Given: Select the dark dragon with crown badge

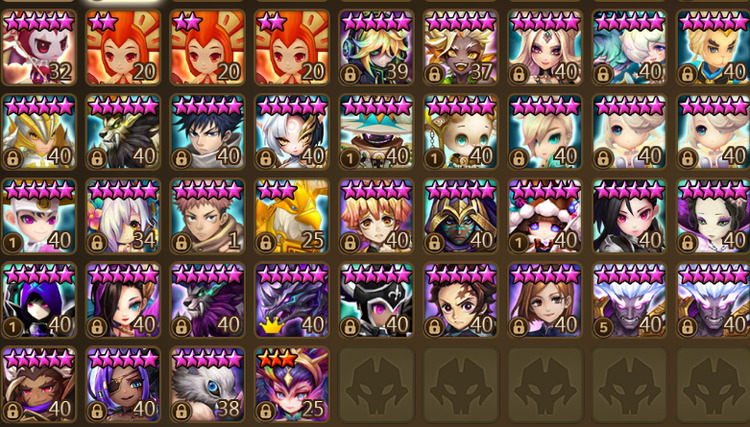Looking at the screenshot, I should 291,300.
